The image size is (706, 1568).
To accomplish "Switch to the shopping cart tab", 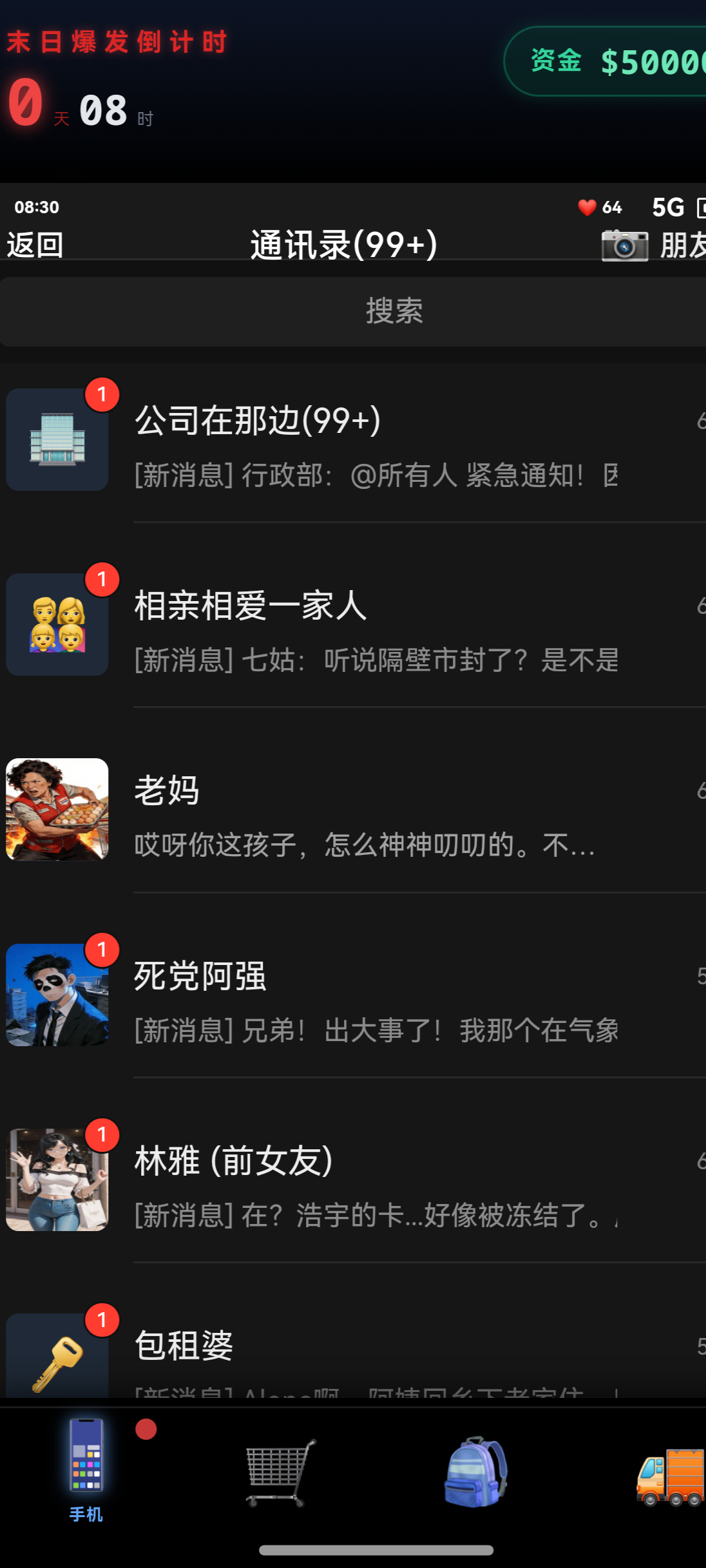I will (x=280, y=1473).
